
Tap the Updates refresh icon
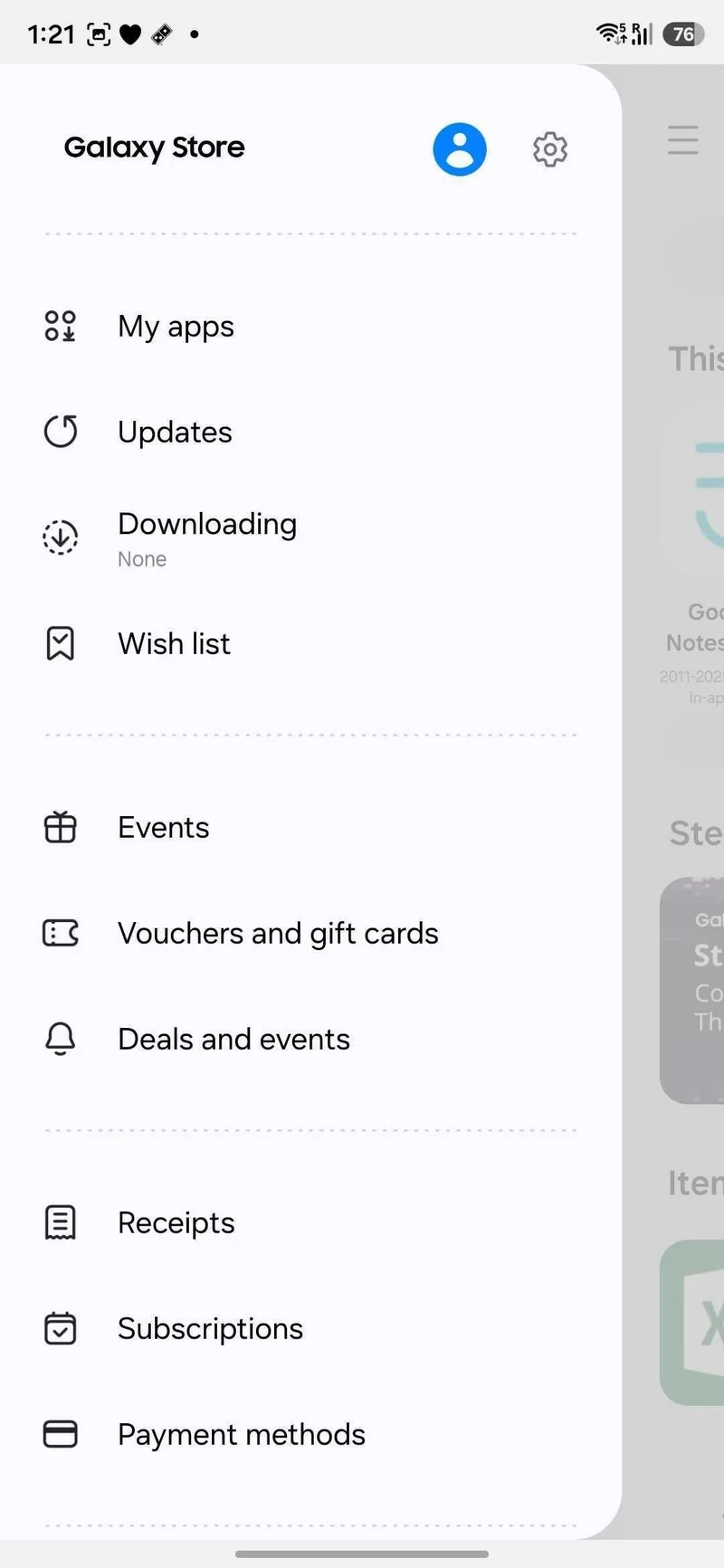[60, 432]
